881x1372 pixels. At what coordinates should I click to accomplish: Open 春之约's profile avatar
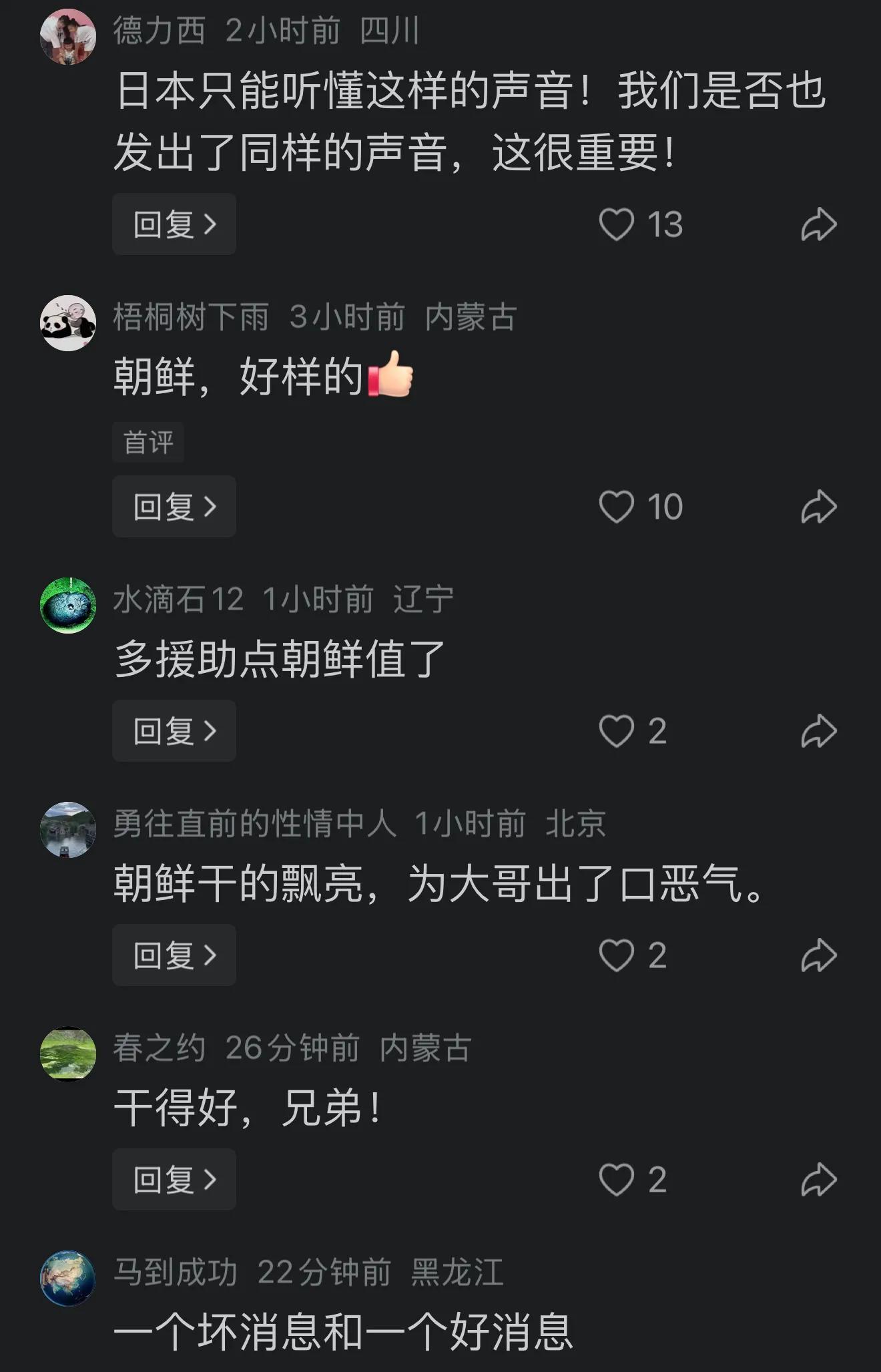(x=68, y=1054)
